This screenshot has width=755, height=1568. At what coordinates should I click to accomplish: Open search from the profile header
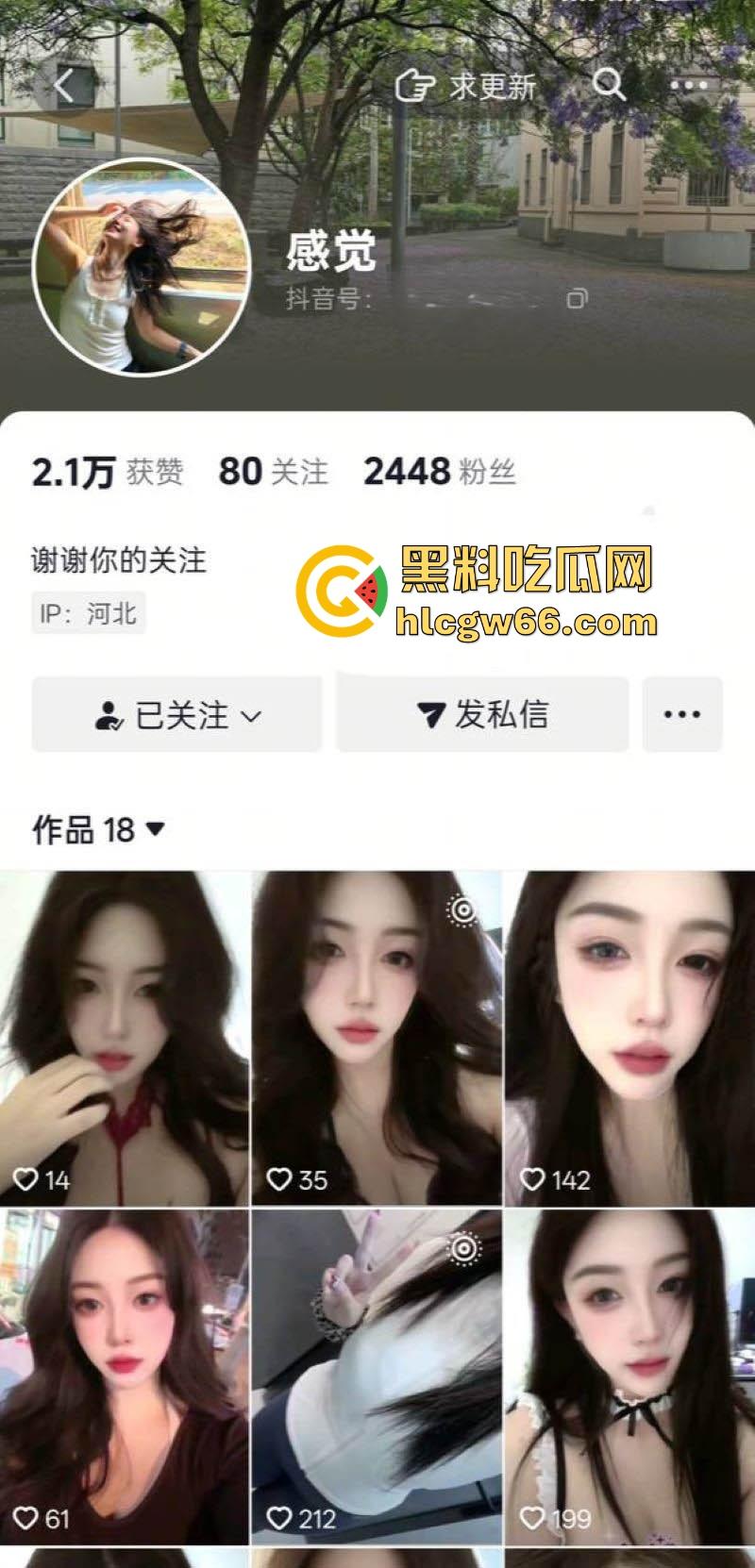(609, 84)
